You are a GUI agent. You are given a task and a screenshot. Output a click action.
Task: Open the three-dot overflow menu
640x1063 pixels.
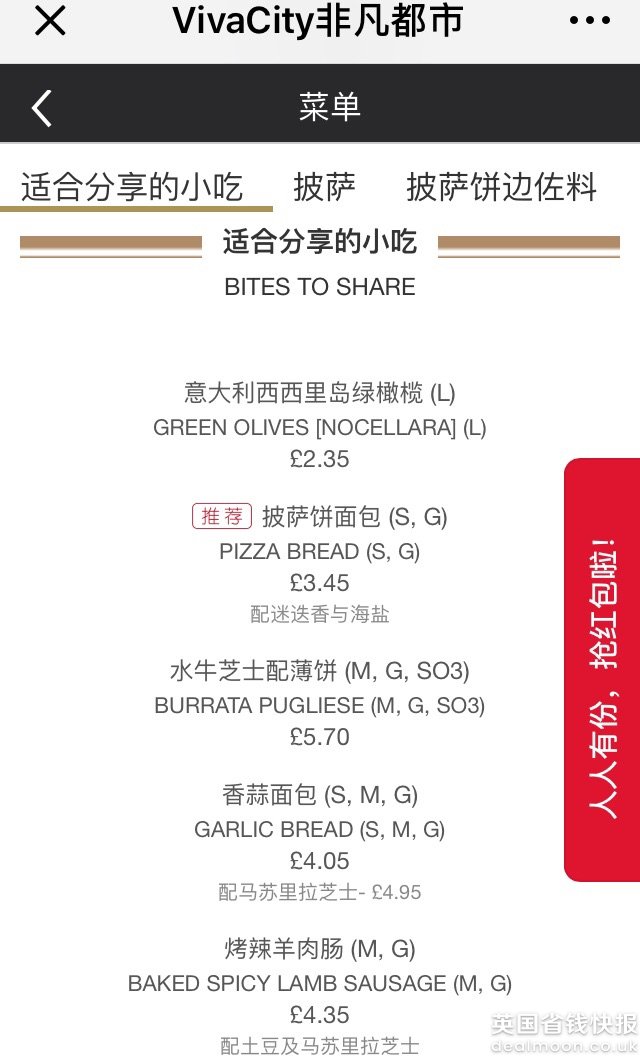tap(590, 21)
